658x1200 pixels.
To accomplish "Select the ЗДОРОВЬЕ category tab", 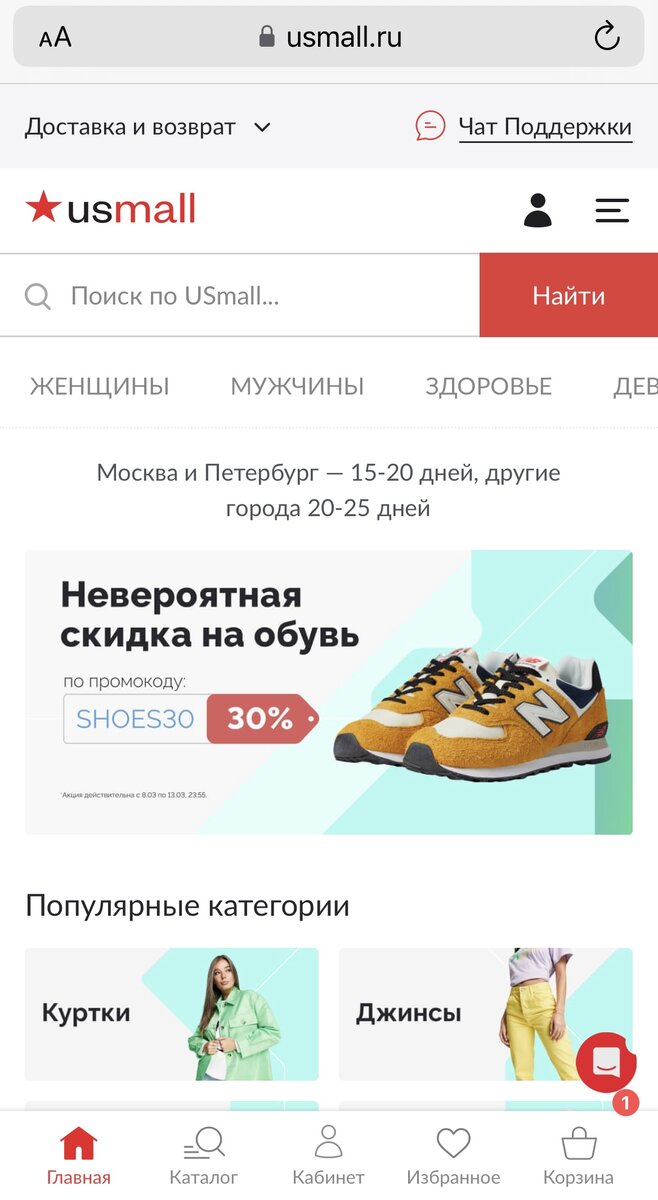I will point(488,386).
